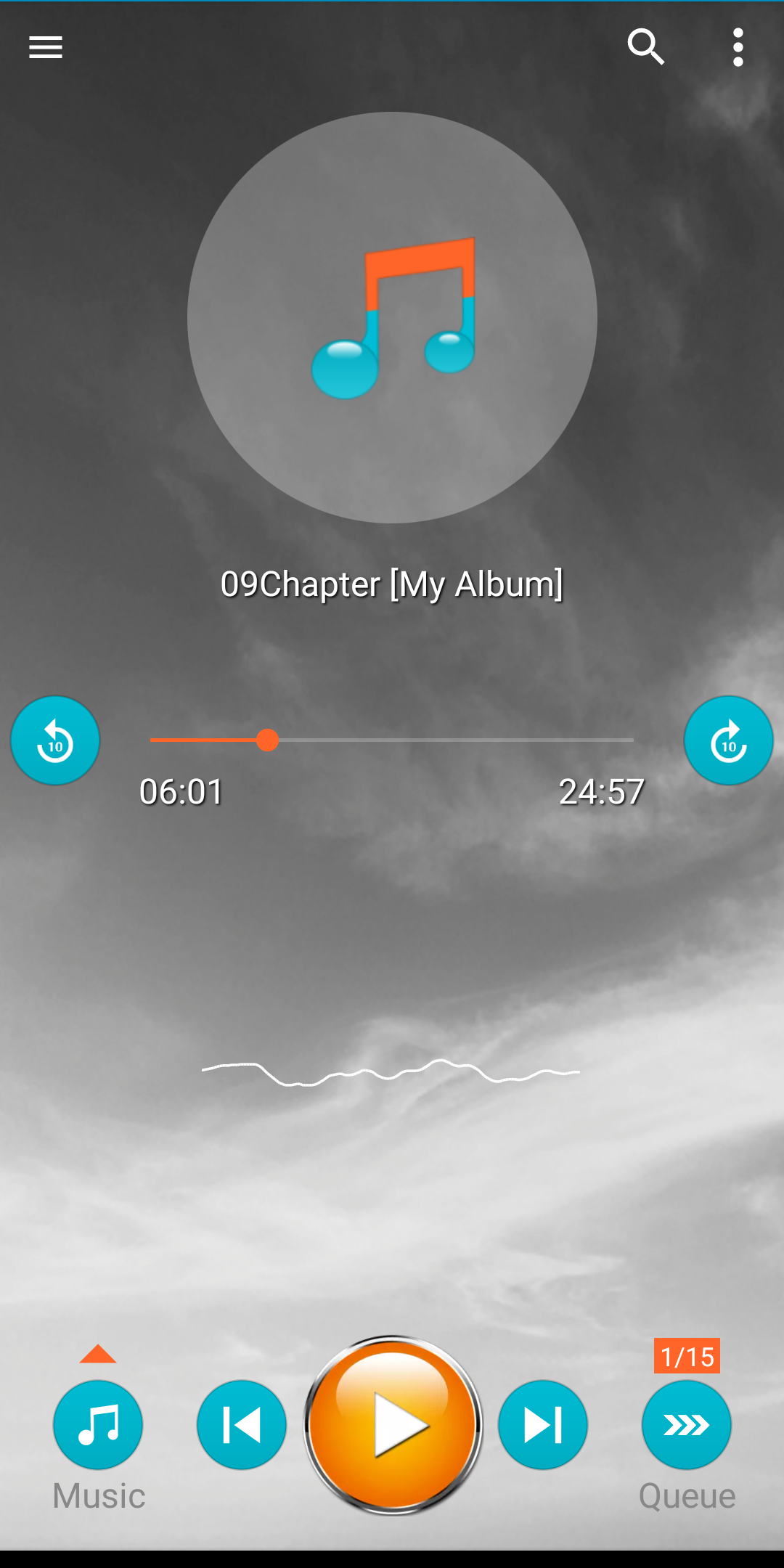Skip to the next queue chapter icon

click(x=686, y=1424)
